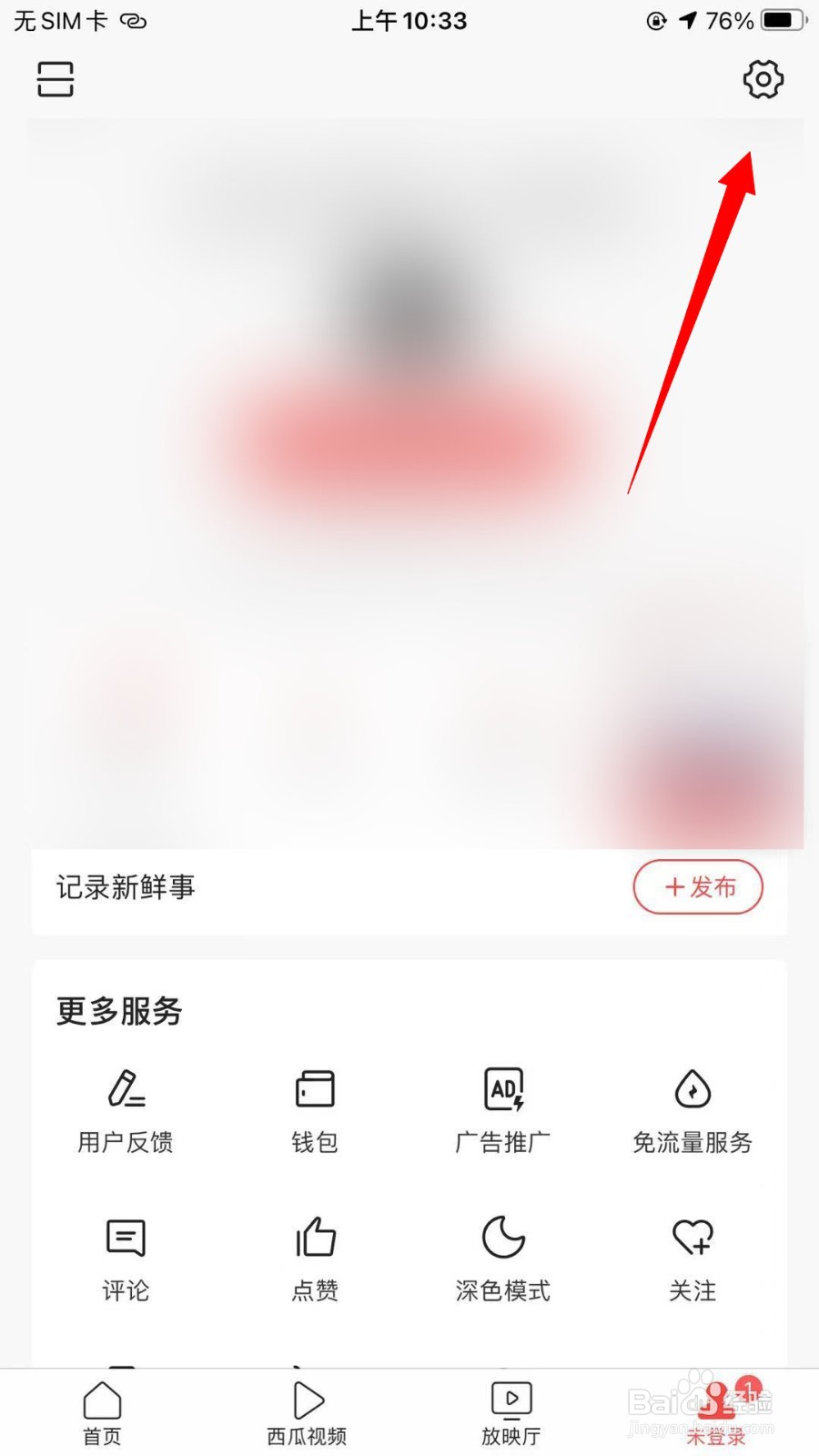This screenshot has width=819, height=1456.
Task: Open the 钱包 wallet service
Action: coord(314,1110)
